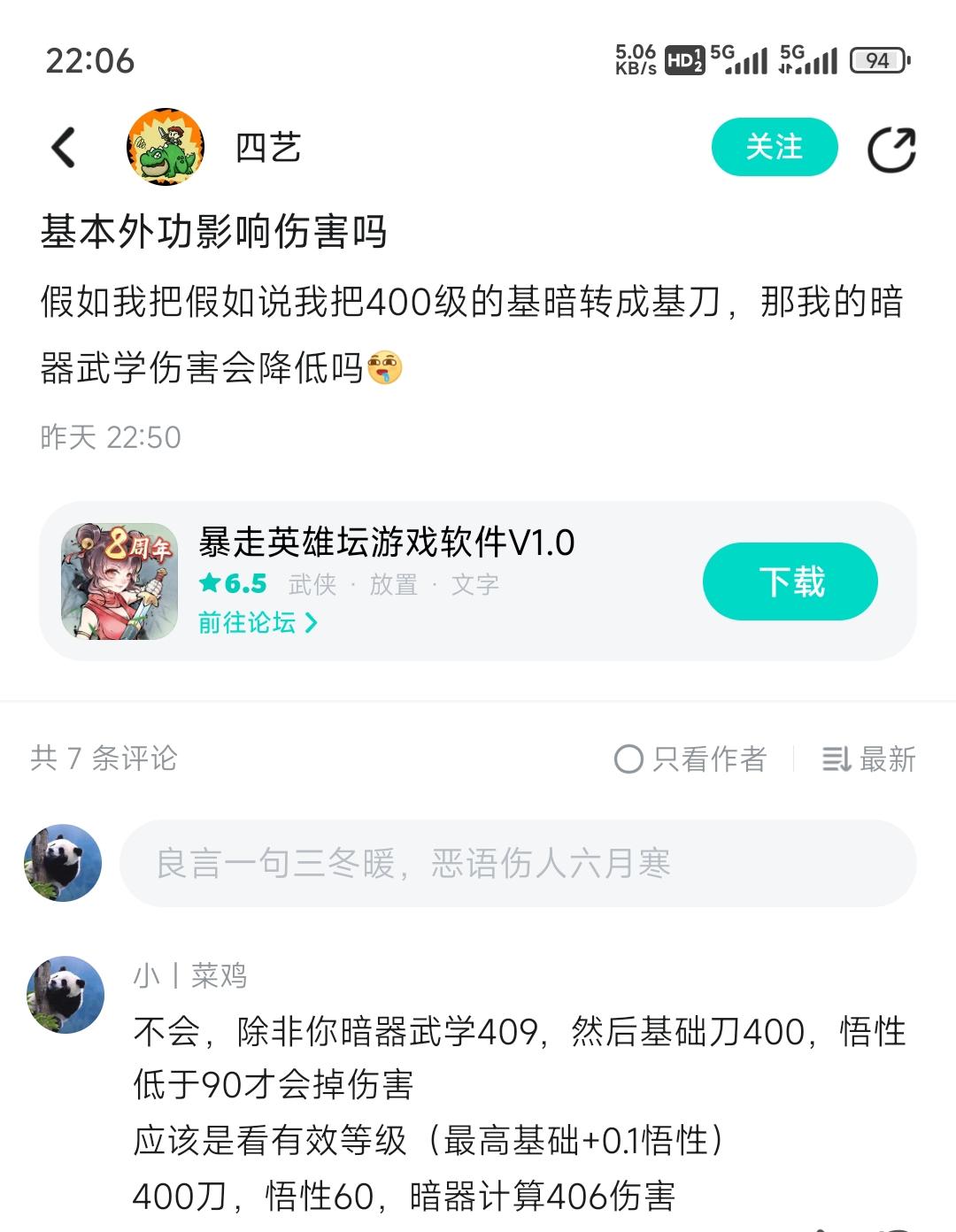Tap the star rating icon showing 6.5
The width and height of the screenshot is (956, 1232).
point(211,583)
